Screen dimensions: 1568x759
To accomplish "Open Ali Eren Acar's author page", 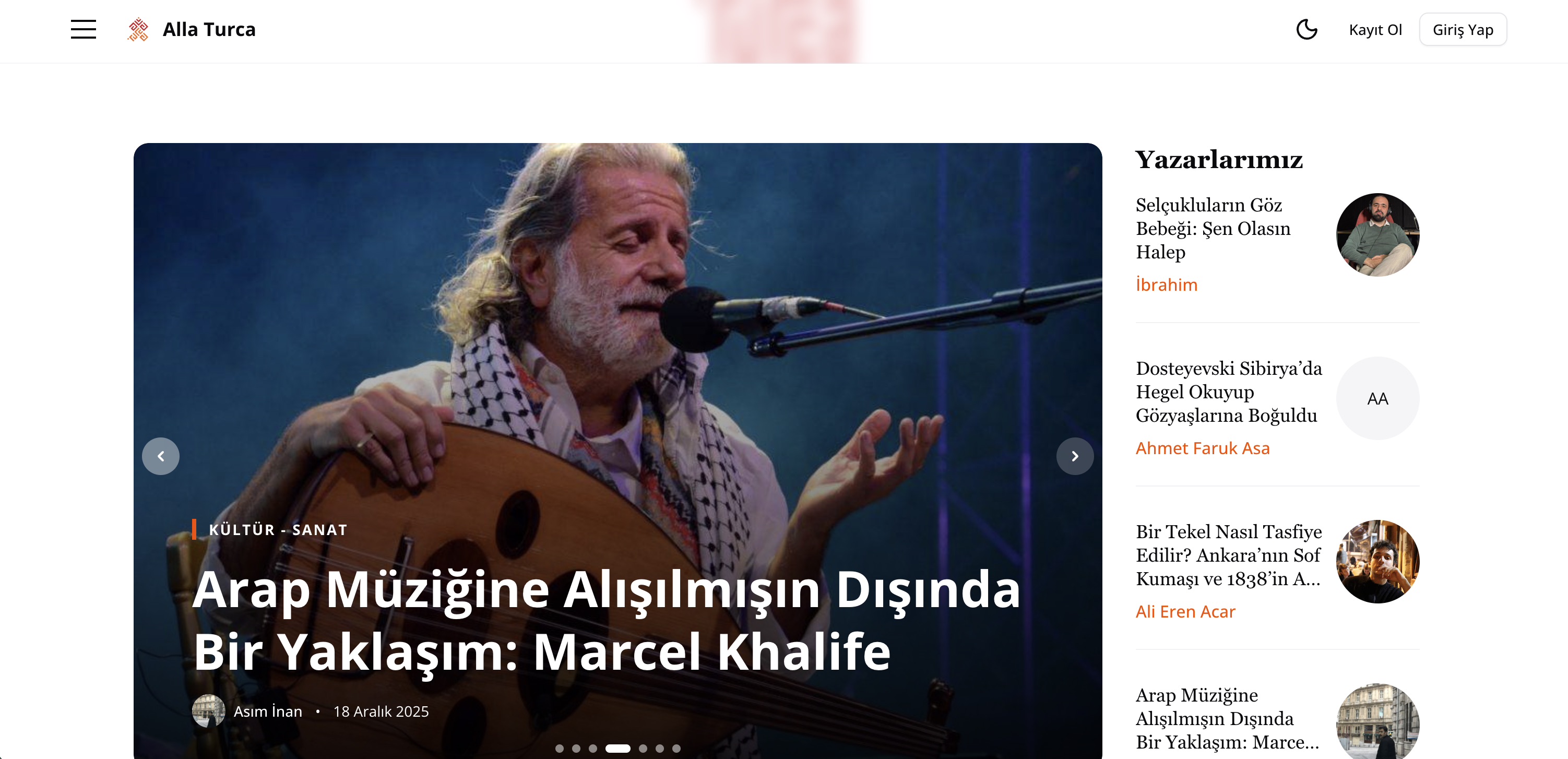I will (1185, 611).
